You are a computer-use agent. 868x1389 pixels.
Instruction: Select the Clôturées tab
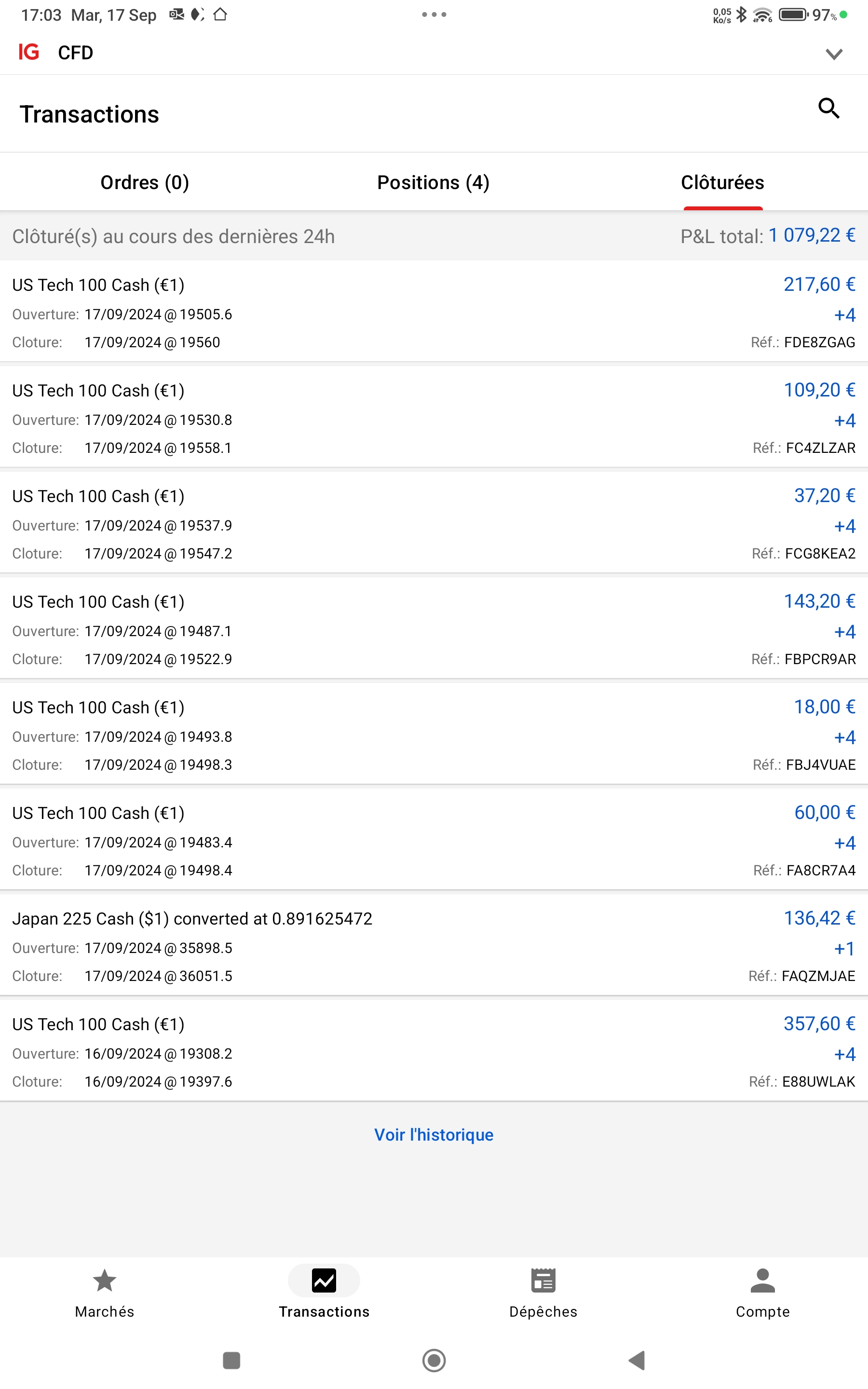coord(721,182)
